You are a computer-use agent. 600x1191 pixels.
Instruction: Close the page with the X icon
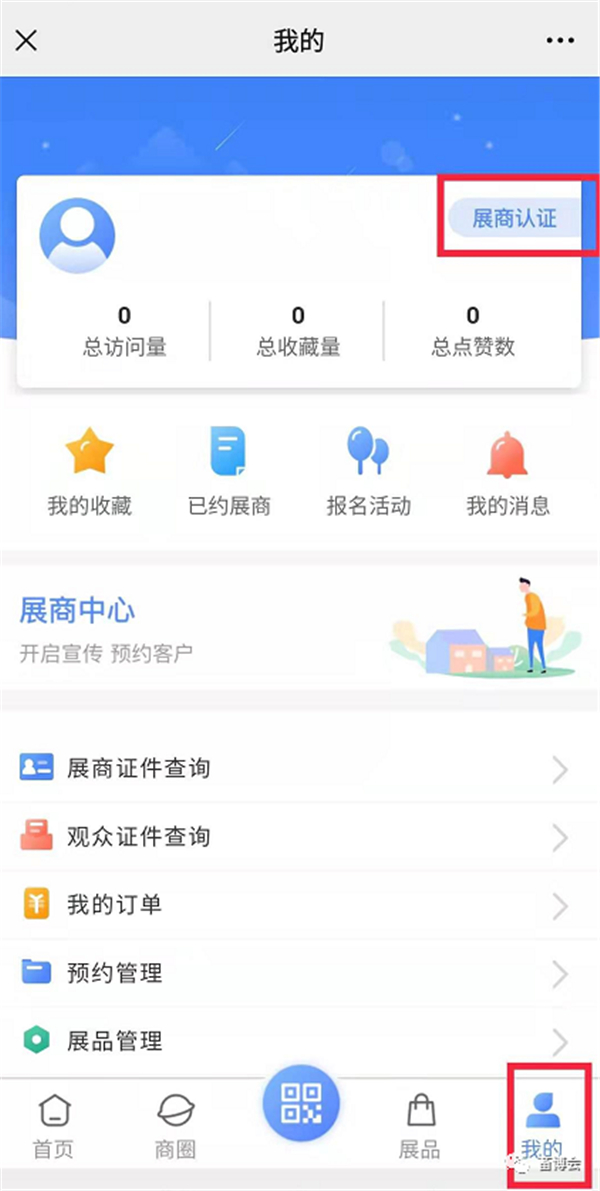click(x=26, y=41)
